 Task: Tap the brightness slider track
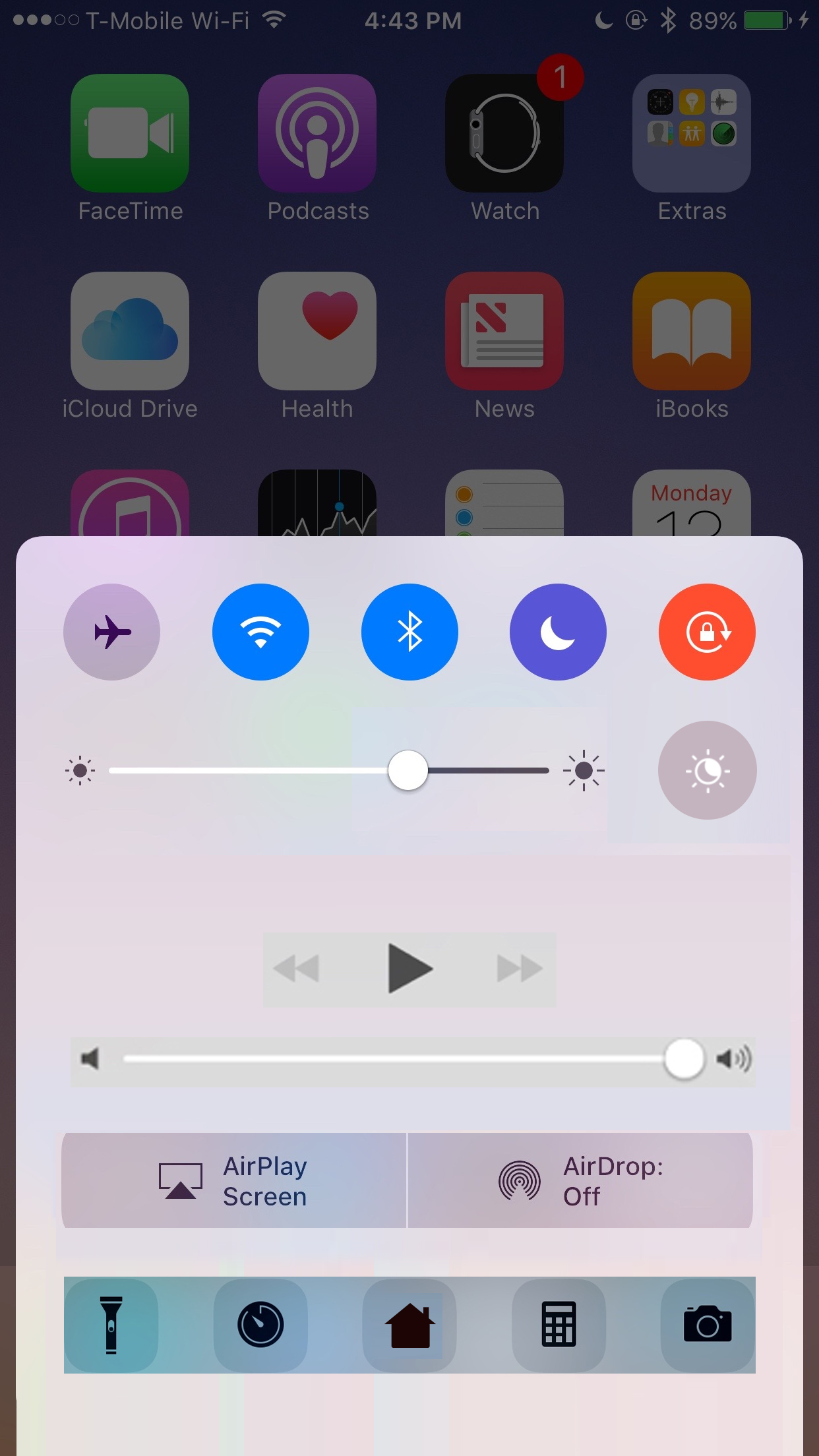point(264,770)
